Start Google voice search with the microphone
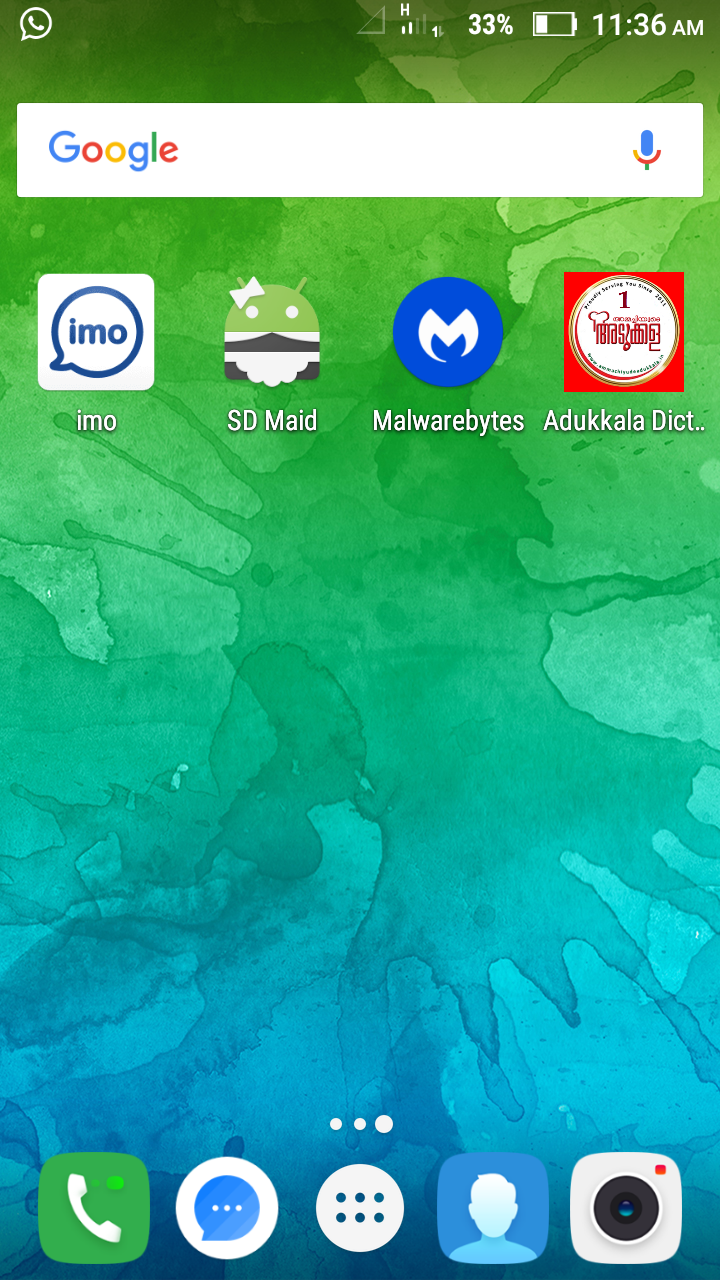The width and height of the screenshot is (720, 1280). [647, 150]
